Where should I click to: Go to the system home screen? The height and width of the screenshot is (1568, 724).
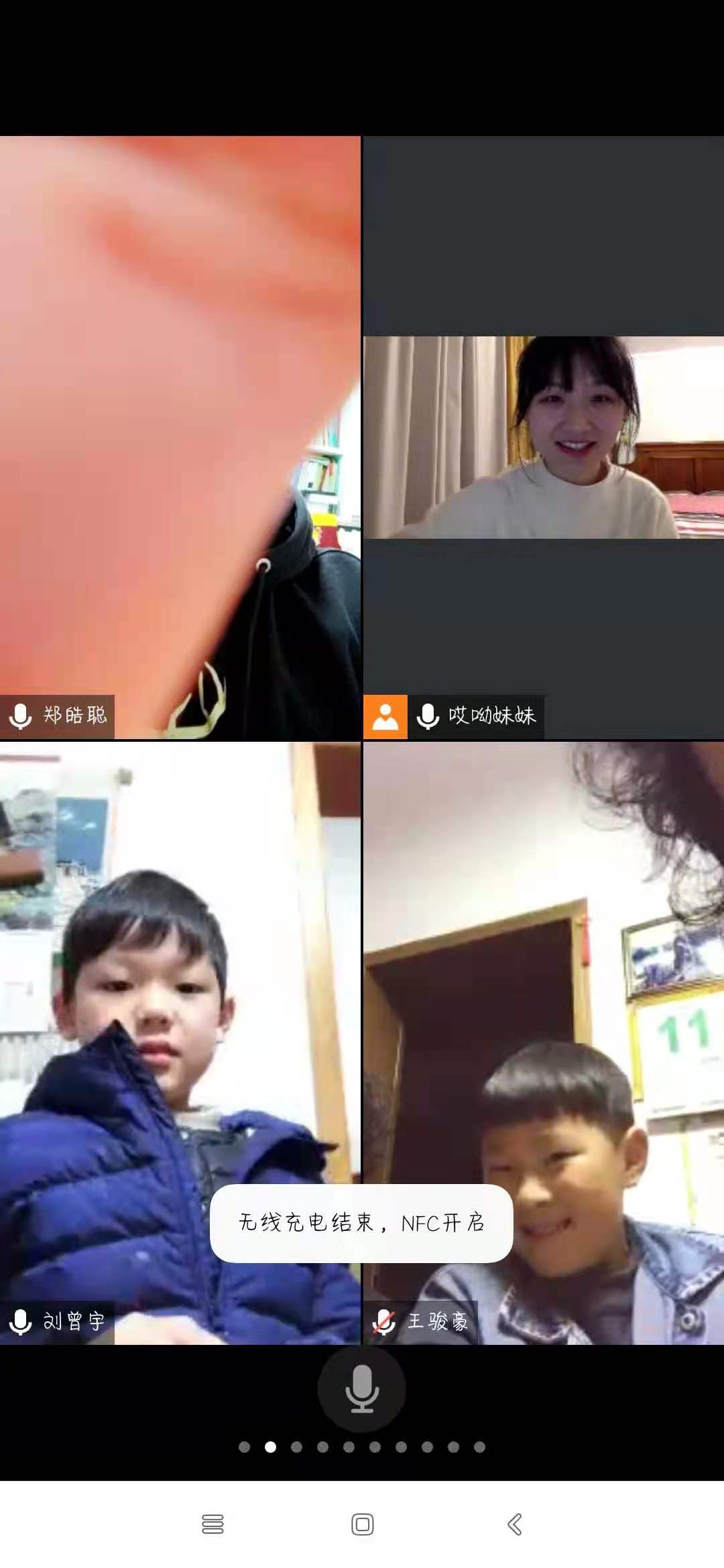pos(362,1524)
